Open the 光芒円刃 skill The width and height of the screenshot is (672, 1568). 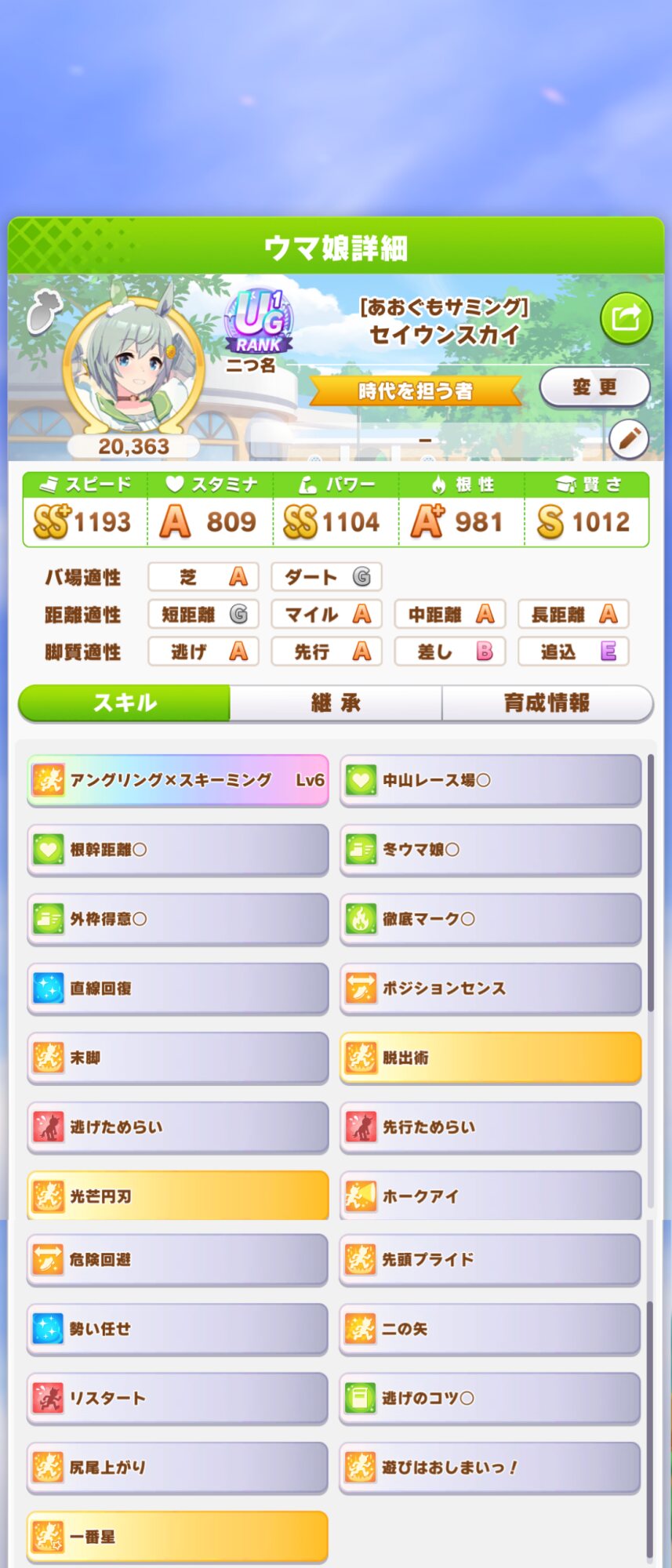(178, 1196)
